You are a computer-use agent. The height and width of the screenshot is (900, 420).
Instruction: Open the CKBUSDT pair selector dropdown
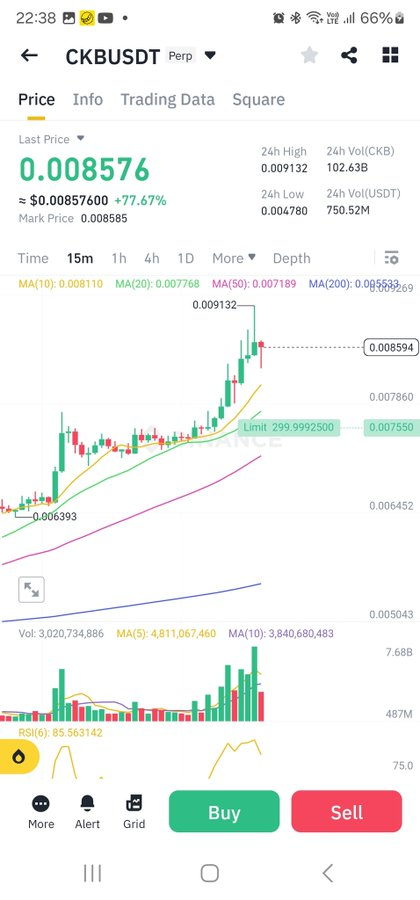point(210,56)
